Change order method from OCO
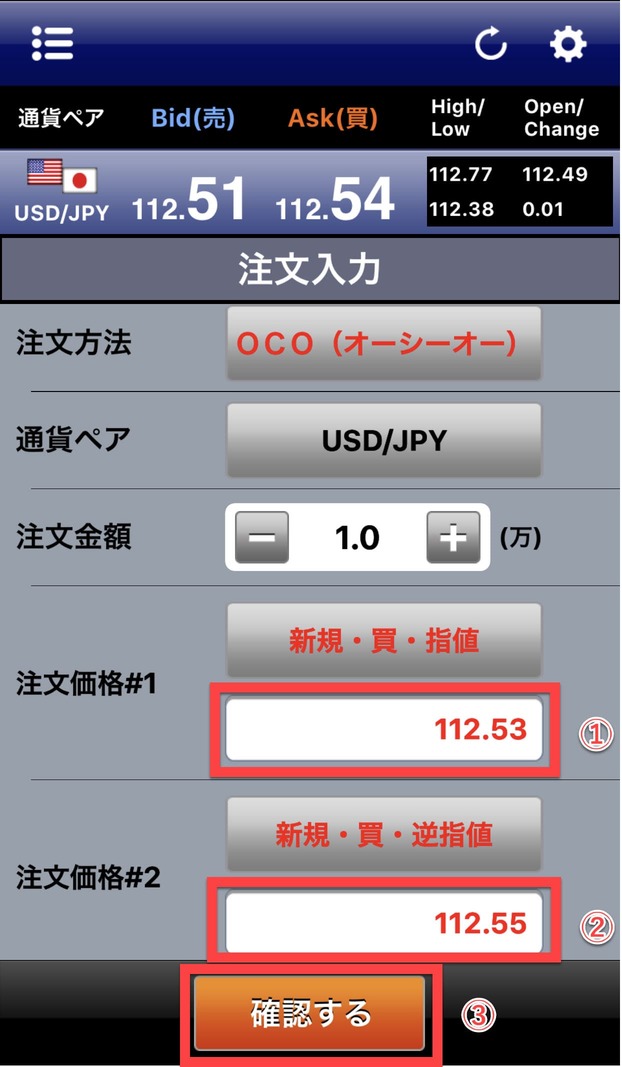This screenshot has width=622, height=1067. pyautogui.click(x=384, y=343)
